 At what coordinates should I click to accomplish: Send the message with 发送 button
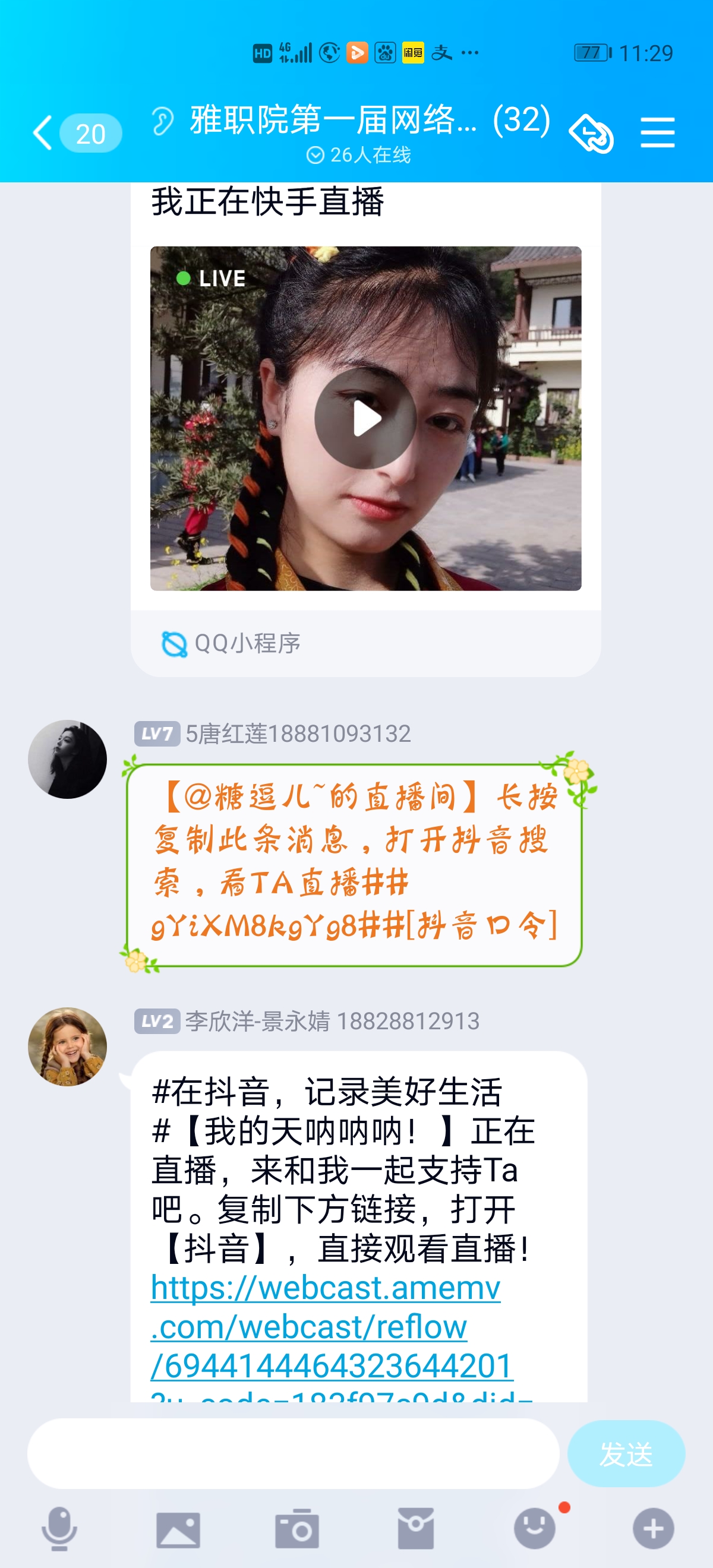pos(626,1453)
